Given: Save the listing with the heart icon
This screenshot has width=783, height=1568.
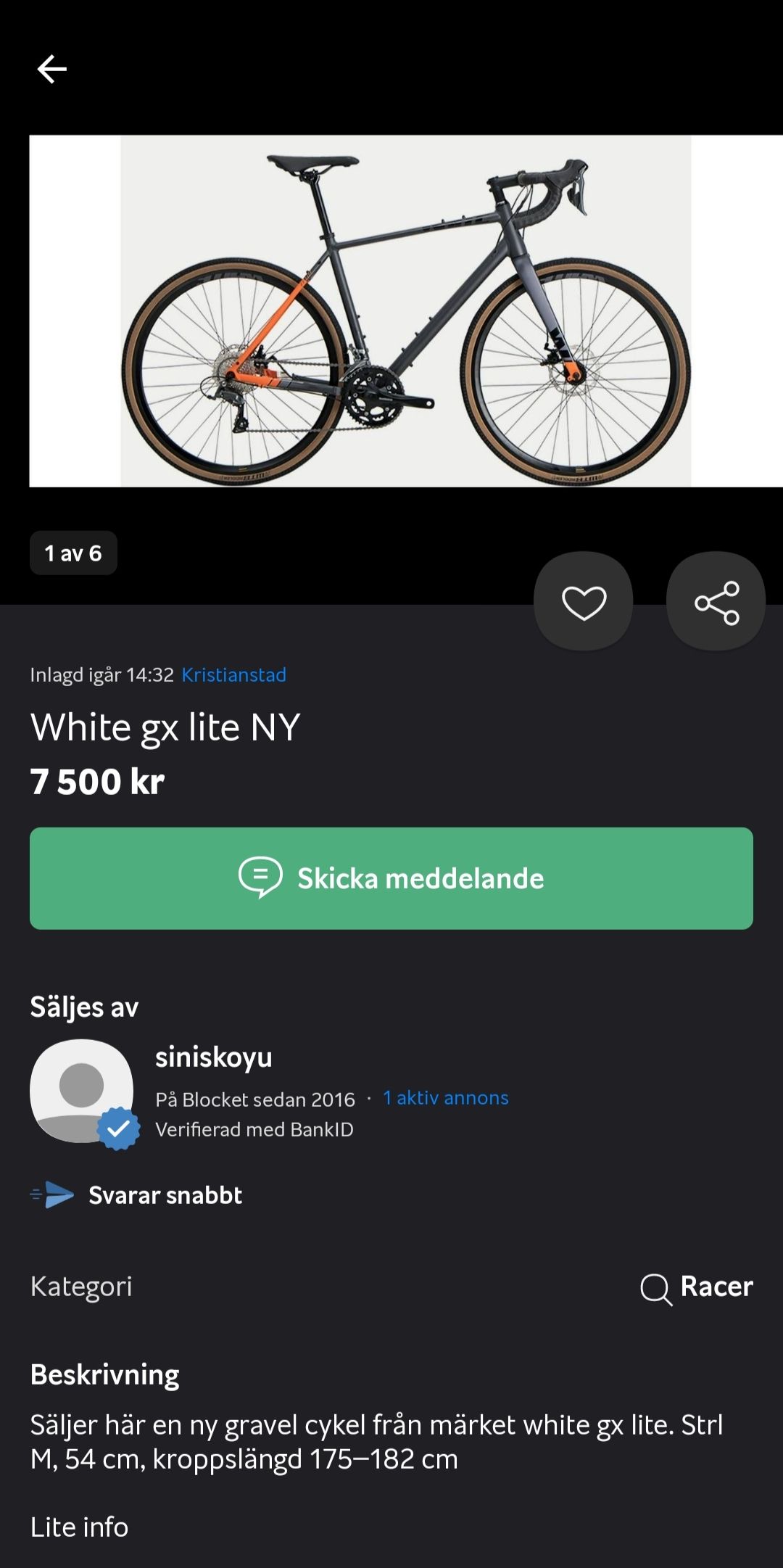Looking at the screenshot, I should point(584,602).
